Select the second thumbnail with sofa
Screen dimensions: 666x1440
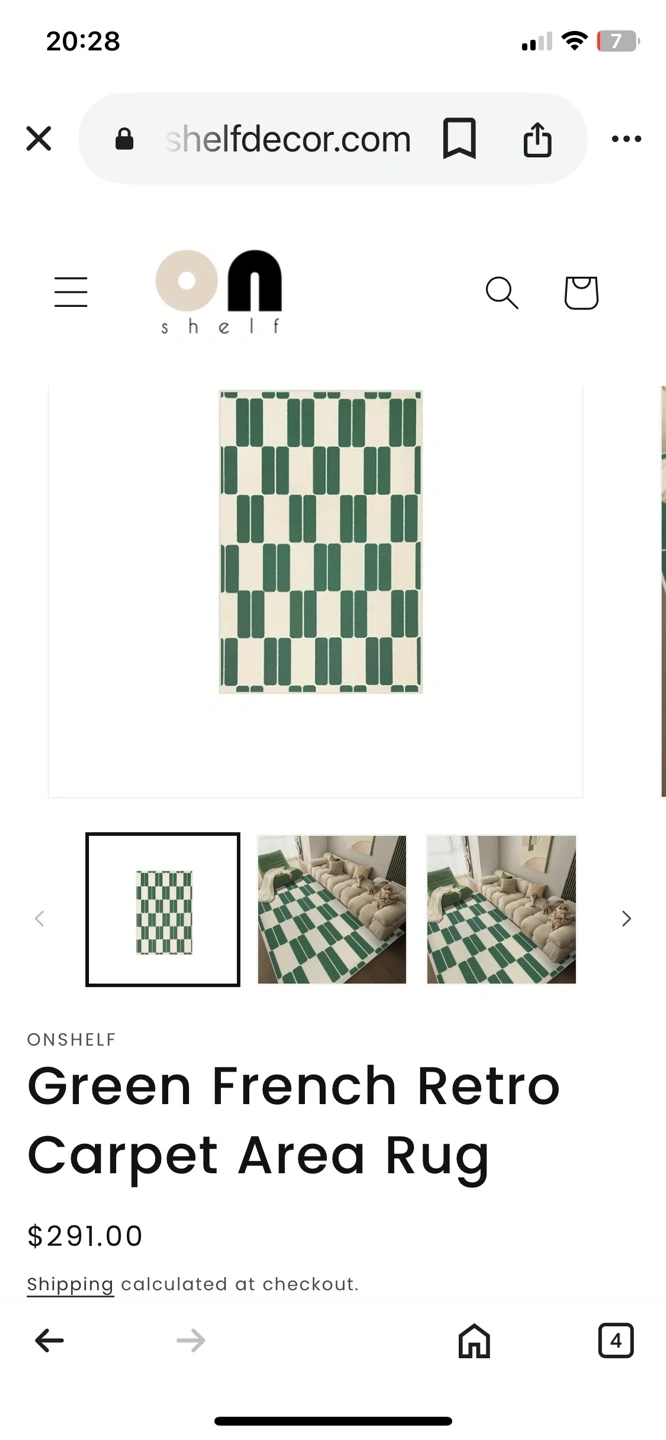(332, 910)
